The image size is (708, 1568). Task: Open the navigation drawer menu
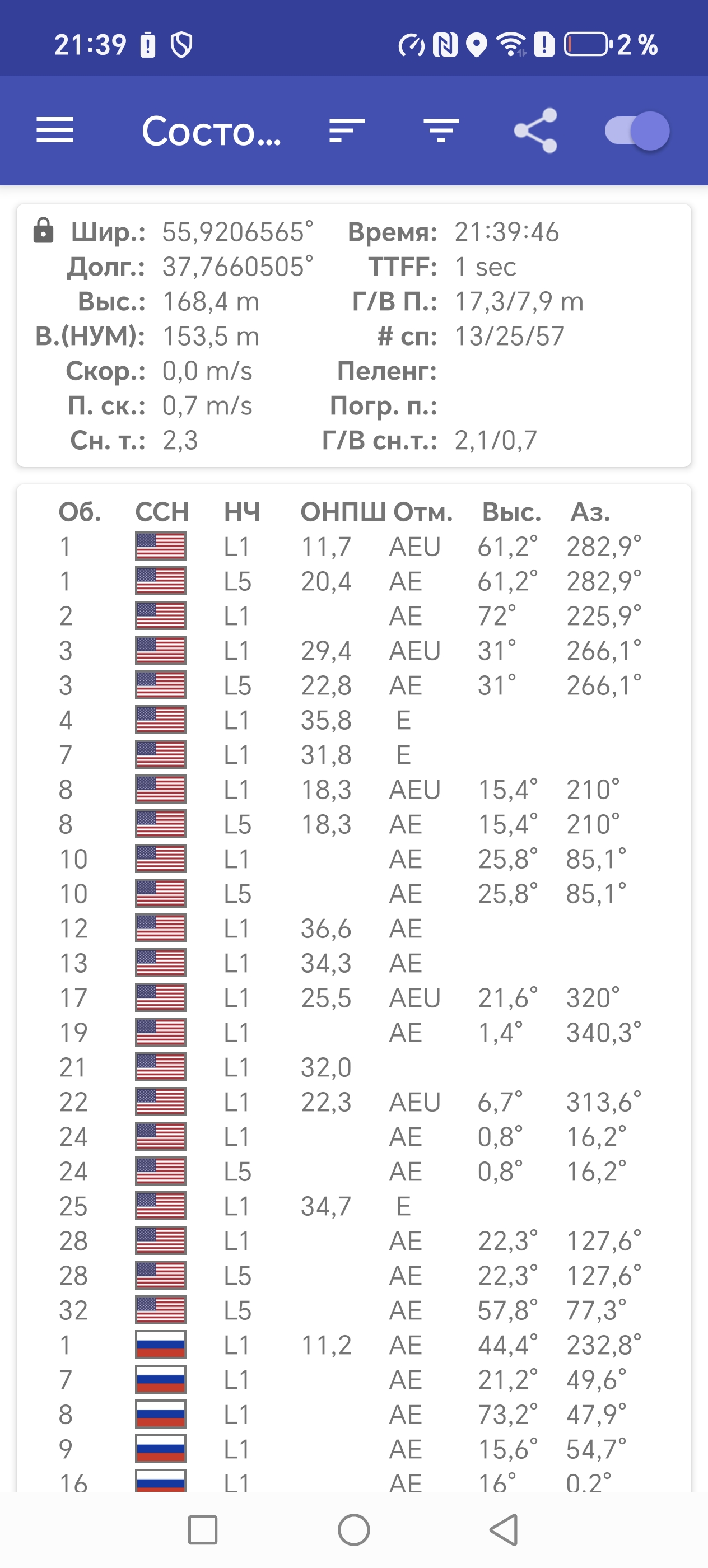(x=55, y=130)
